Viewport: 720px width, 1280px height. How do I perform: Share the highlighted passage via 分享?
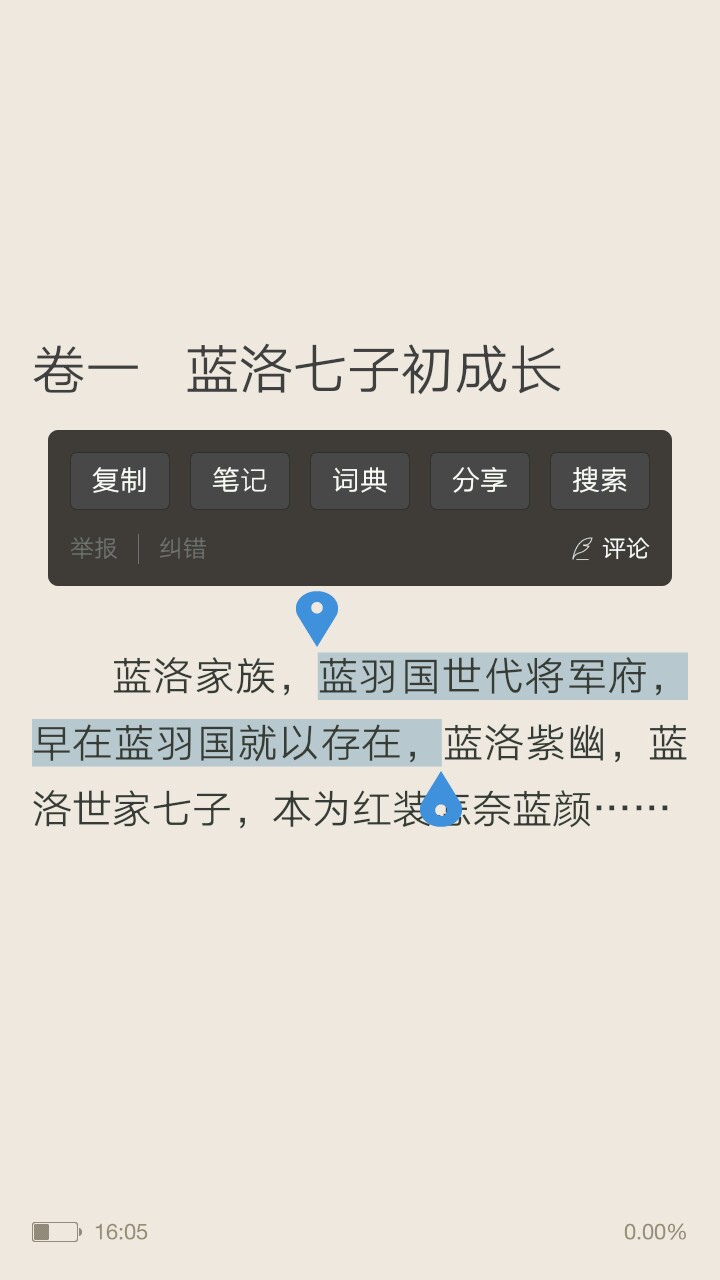(480, 481)
